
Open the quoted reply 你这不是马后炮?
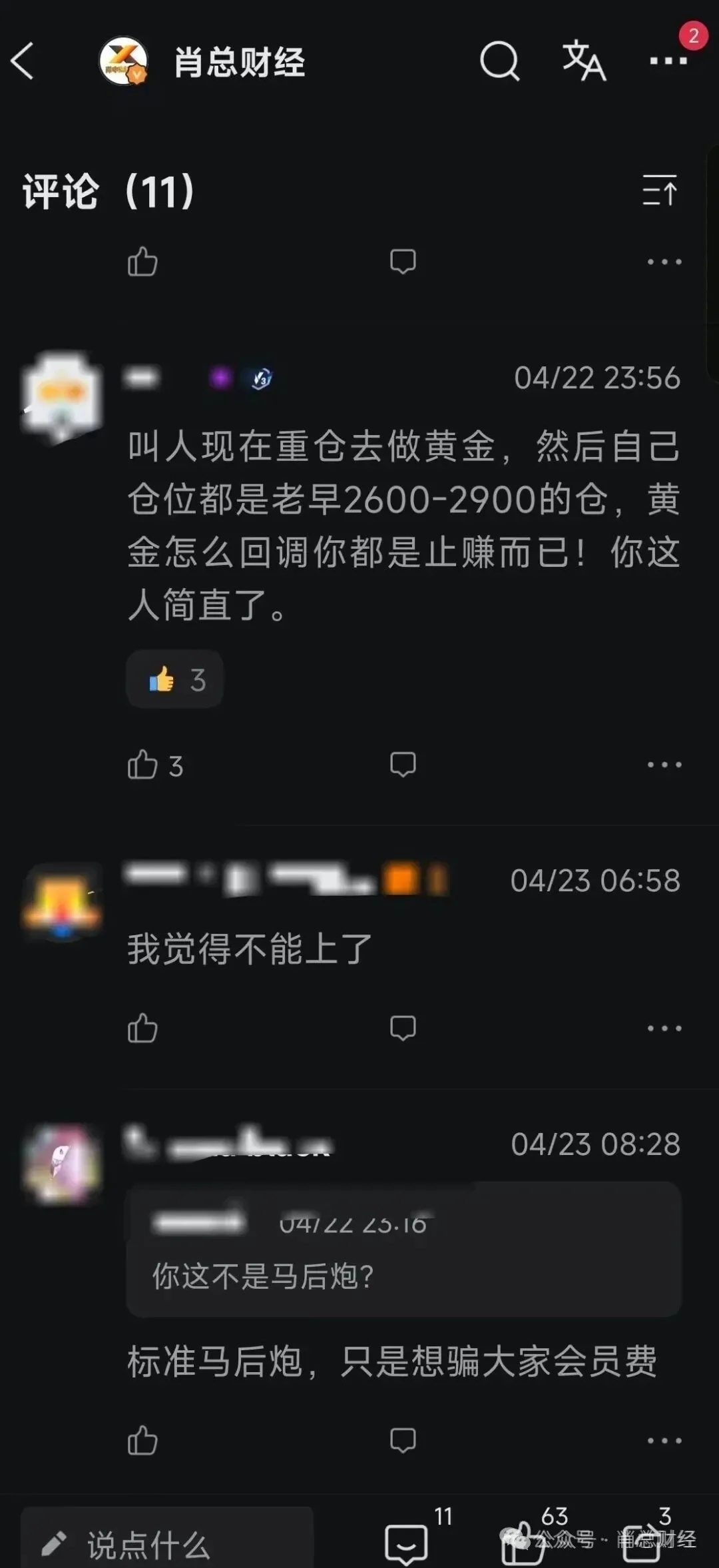[403, 1250]
